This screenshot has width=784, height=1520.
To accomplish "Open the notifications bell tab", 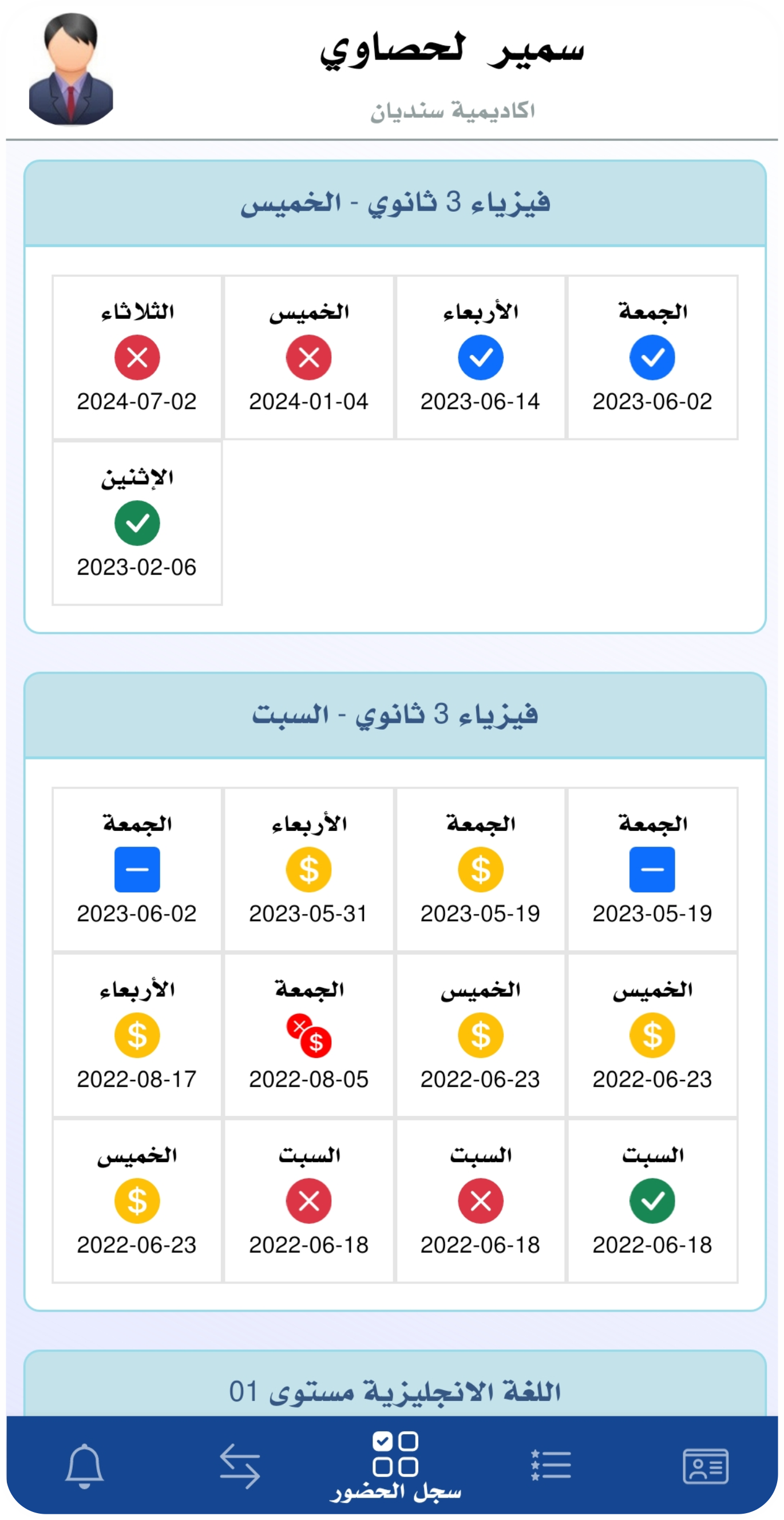I will (84, 1466).
